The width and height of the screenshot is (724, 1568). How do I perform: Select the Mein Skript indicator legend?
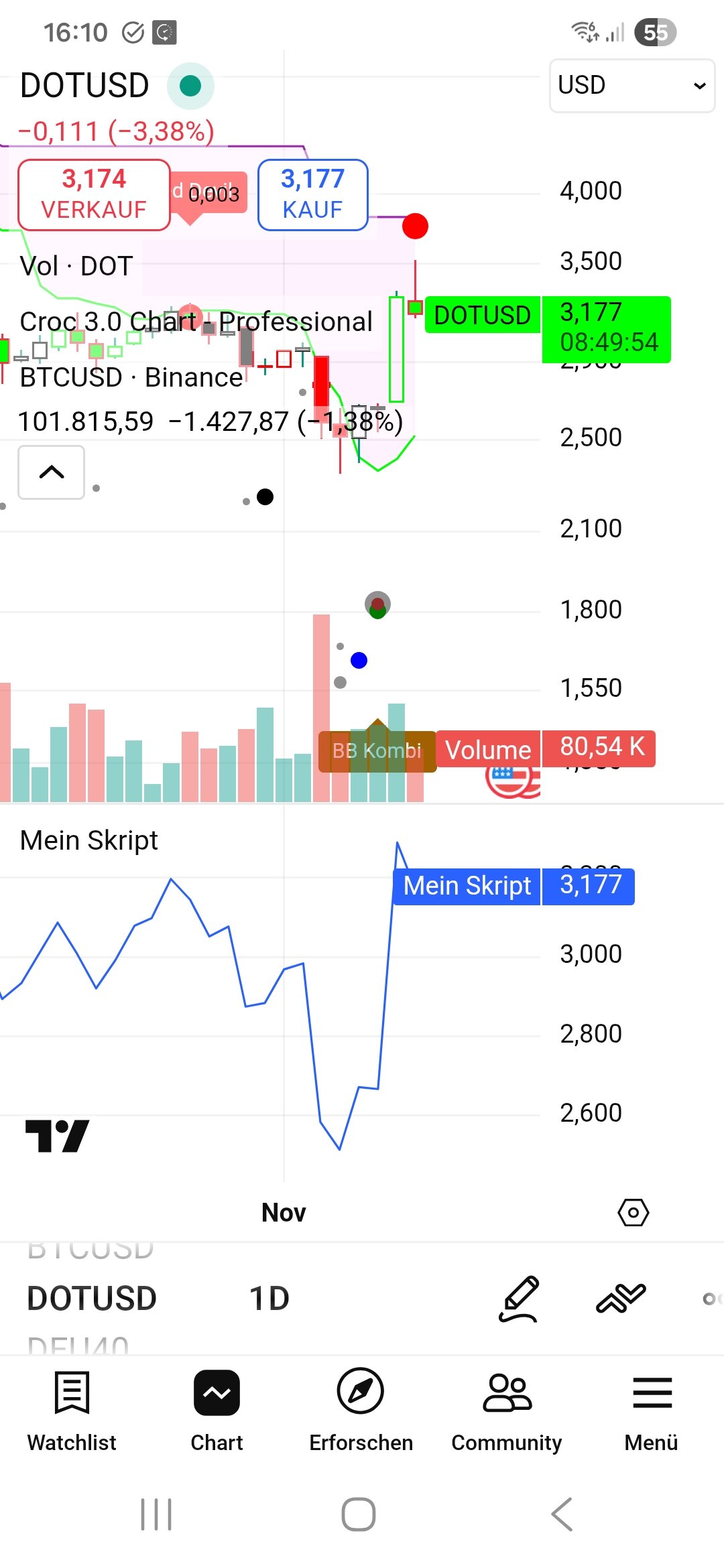89,840
